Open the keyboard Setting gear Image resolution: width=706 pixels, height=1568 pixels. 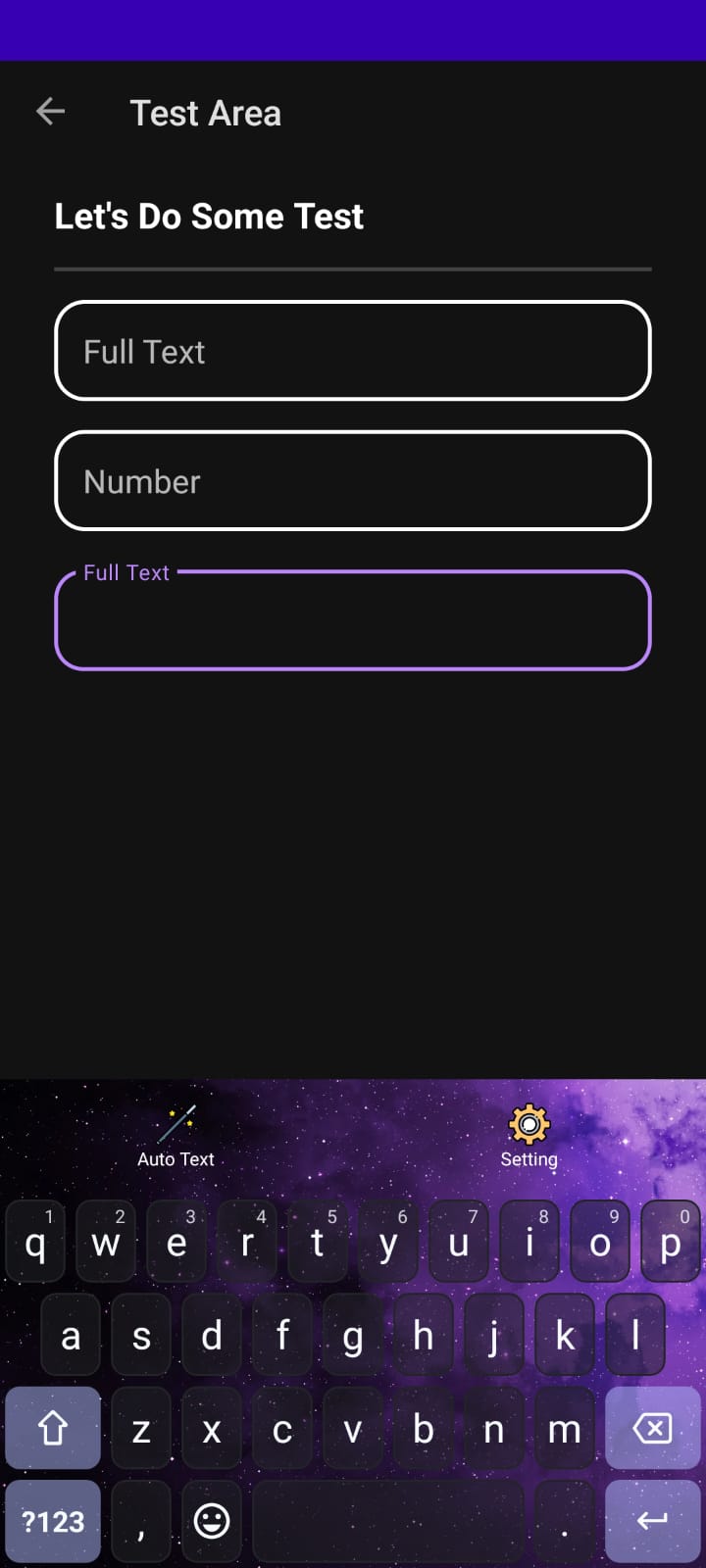click(529, 1135)
